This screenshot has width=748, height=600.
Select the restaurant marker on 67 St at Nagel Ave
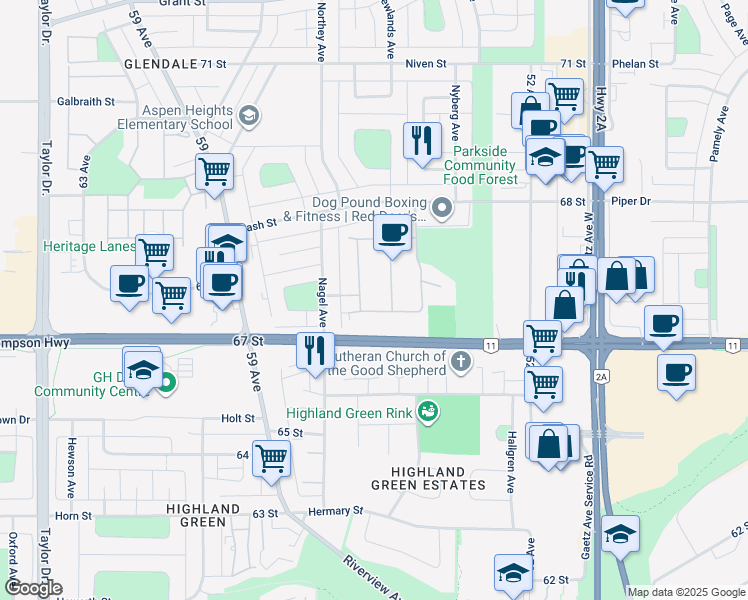click(x=315, y=353)
